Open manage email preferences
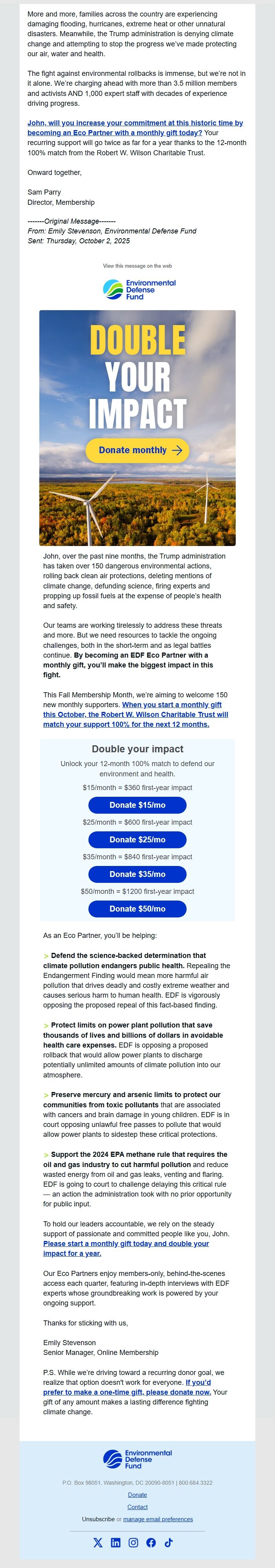The image size is (275, 1568). click(x=158, y=1519)
